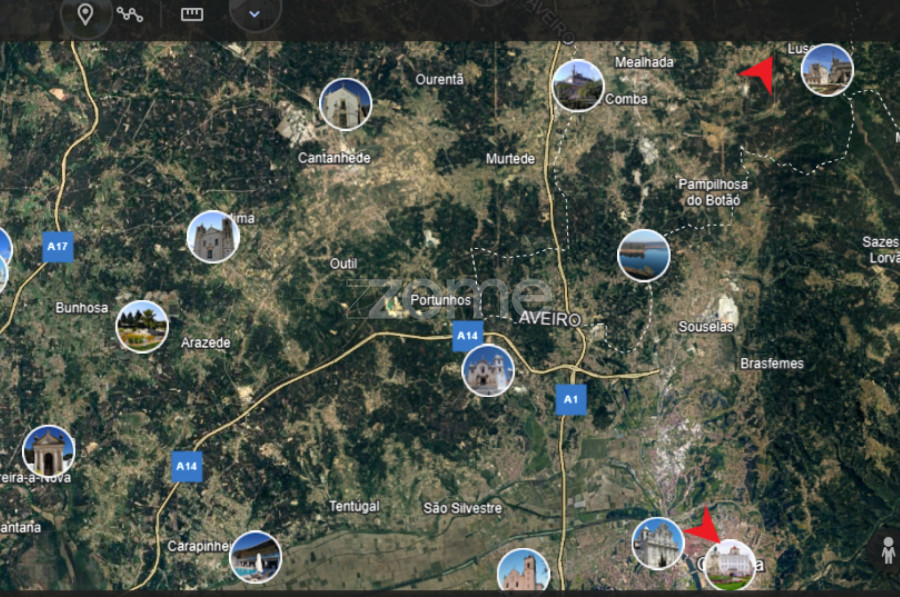Open the photo above Cantanhede
The height and width of the screenshot is (597, 900).
(345, 104)
